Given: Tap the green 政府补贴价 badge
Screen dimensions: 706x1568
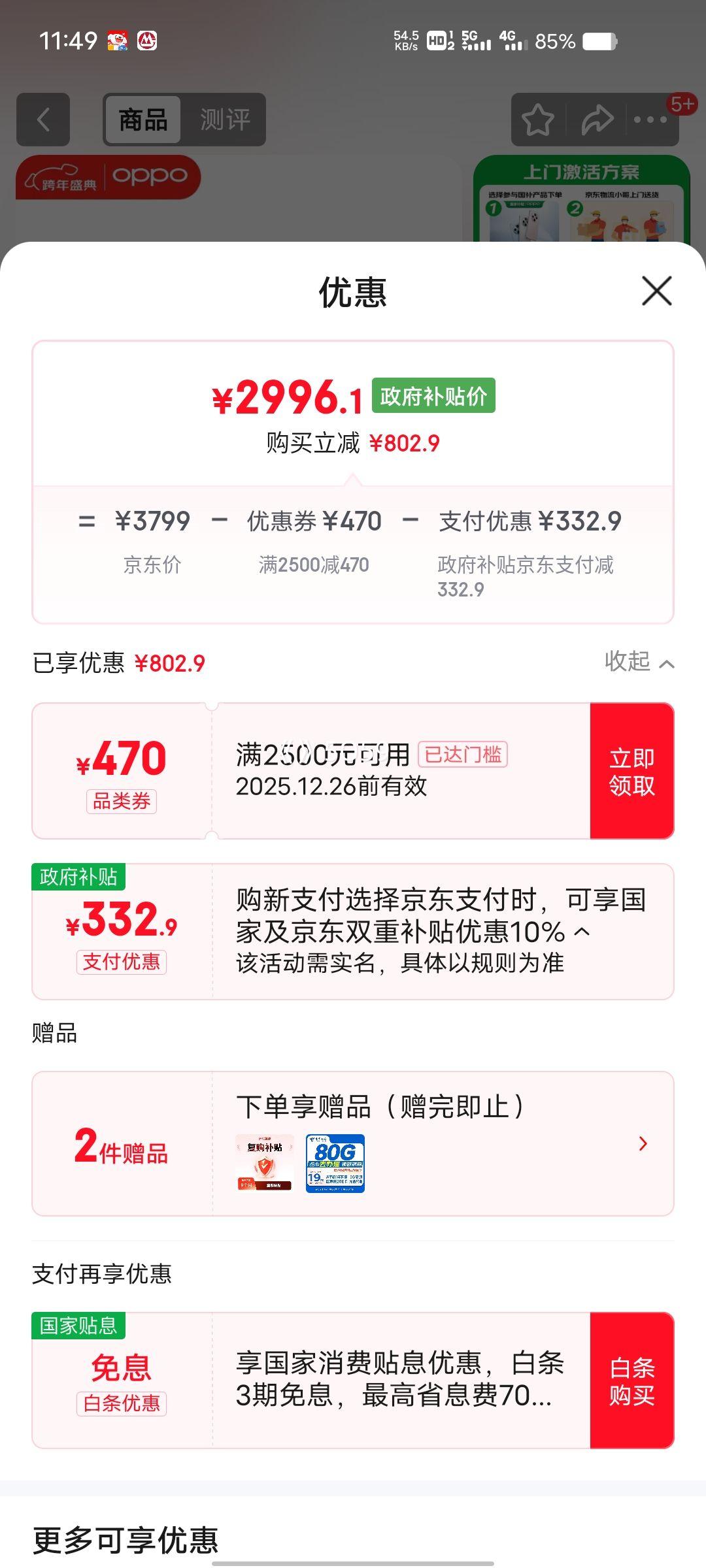Looking at the screenshot, I should pyautogui.click(x=434, y=395).
